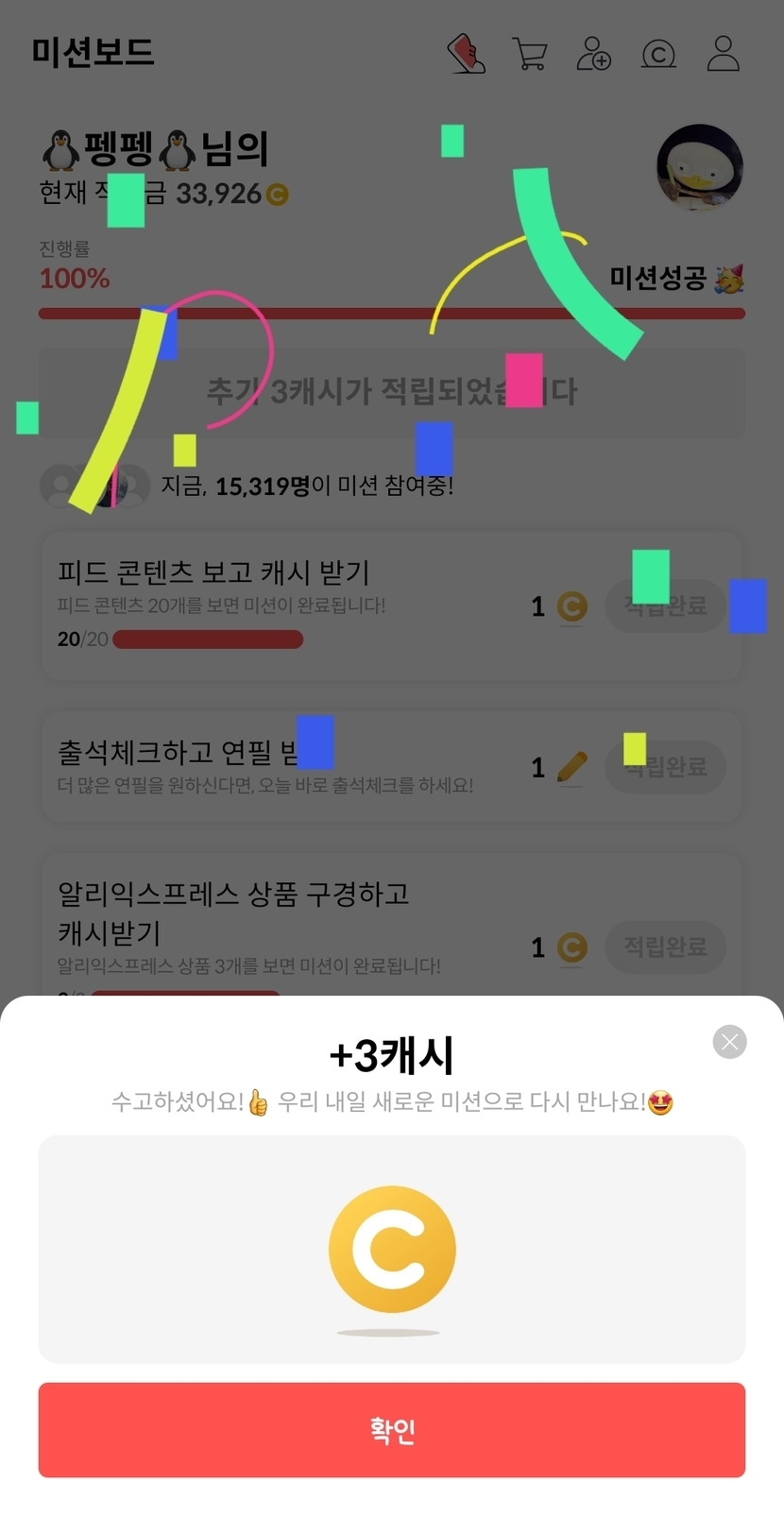Open the shopping cart icon
The image size is (784, 1535).
tap(530, 54)
